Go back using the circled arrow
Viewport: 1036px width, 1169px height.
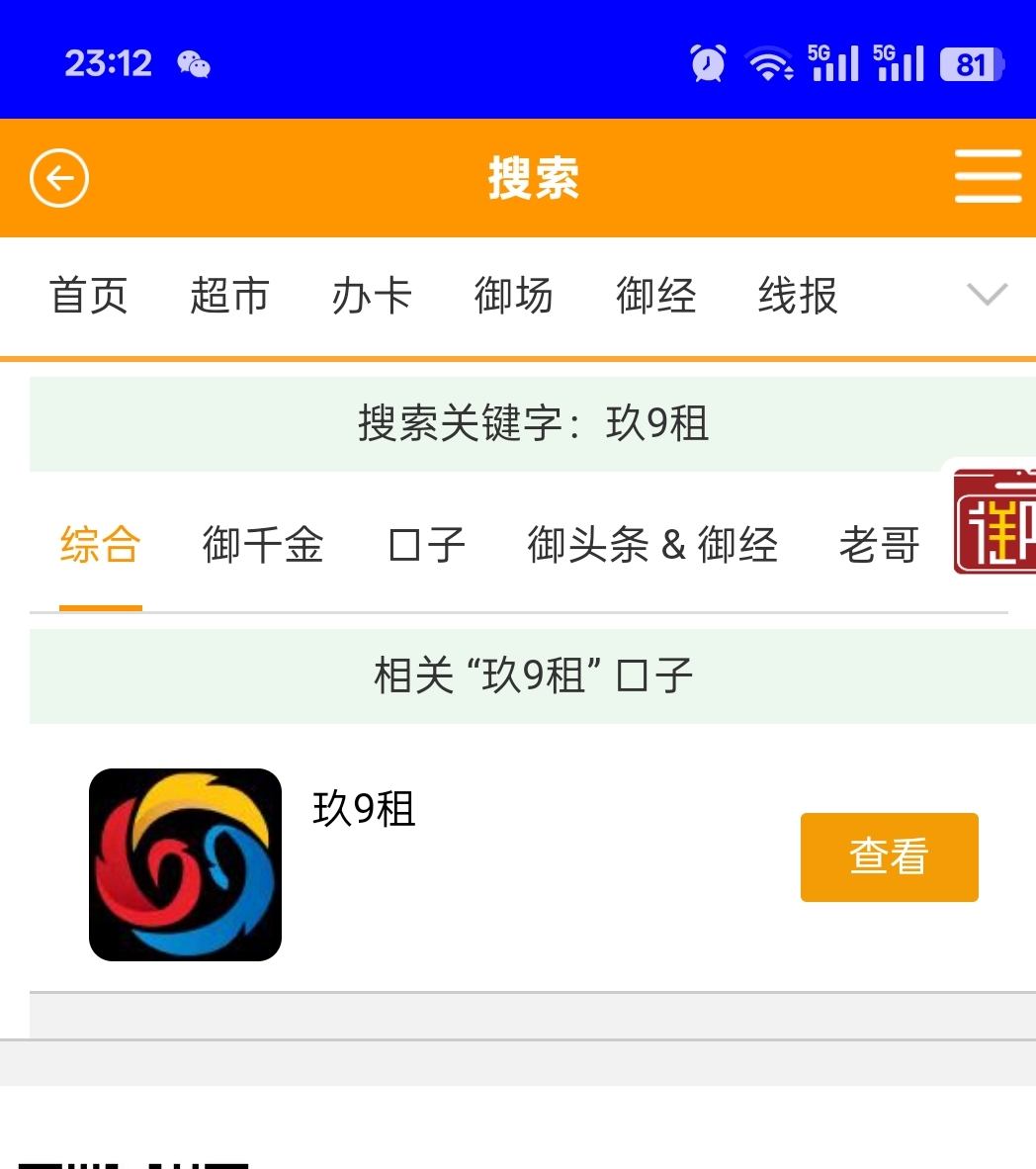pos(59,178)
